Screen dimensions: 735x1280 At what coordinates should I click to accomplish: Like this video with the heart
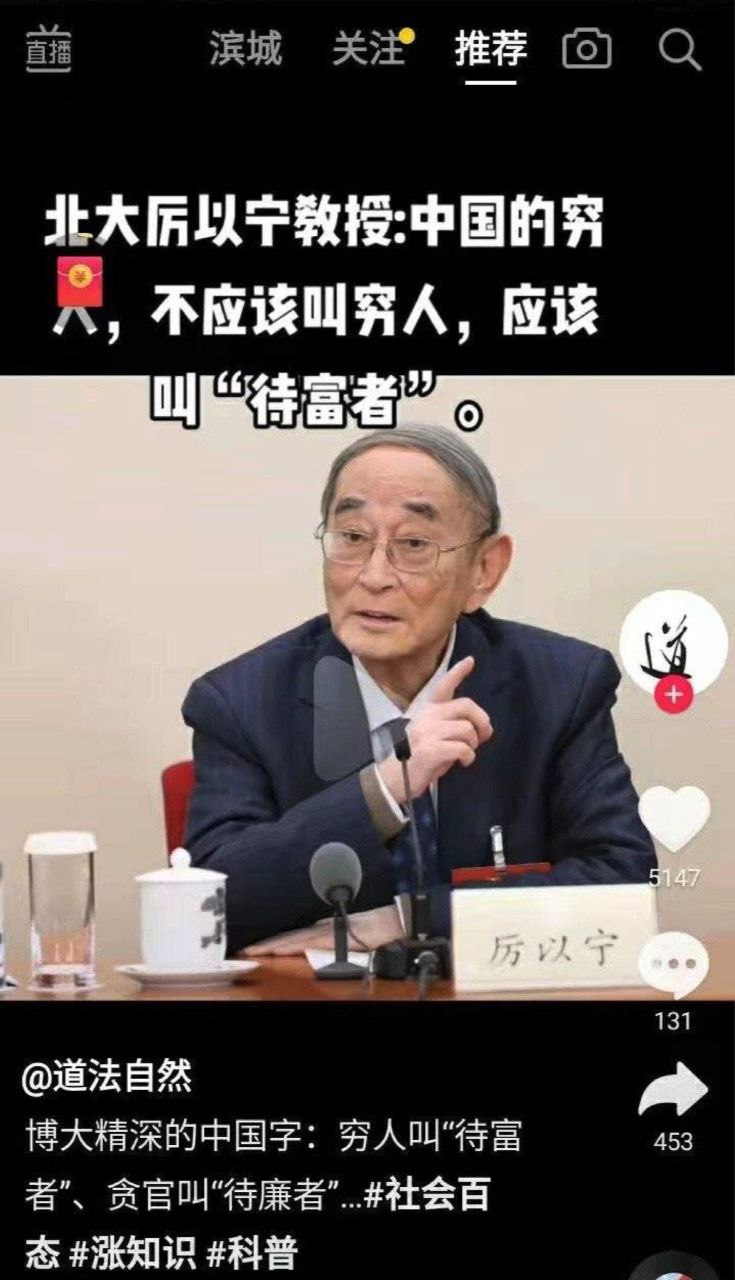(x=673, y=819)
